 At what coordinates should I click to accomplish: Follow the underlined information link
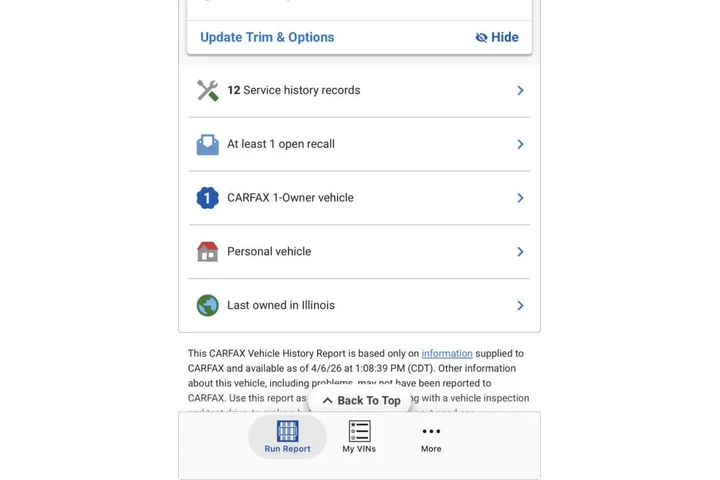pyautogui.click(x=447, y=353)
